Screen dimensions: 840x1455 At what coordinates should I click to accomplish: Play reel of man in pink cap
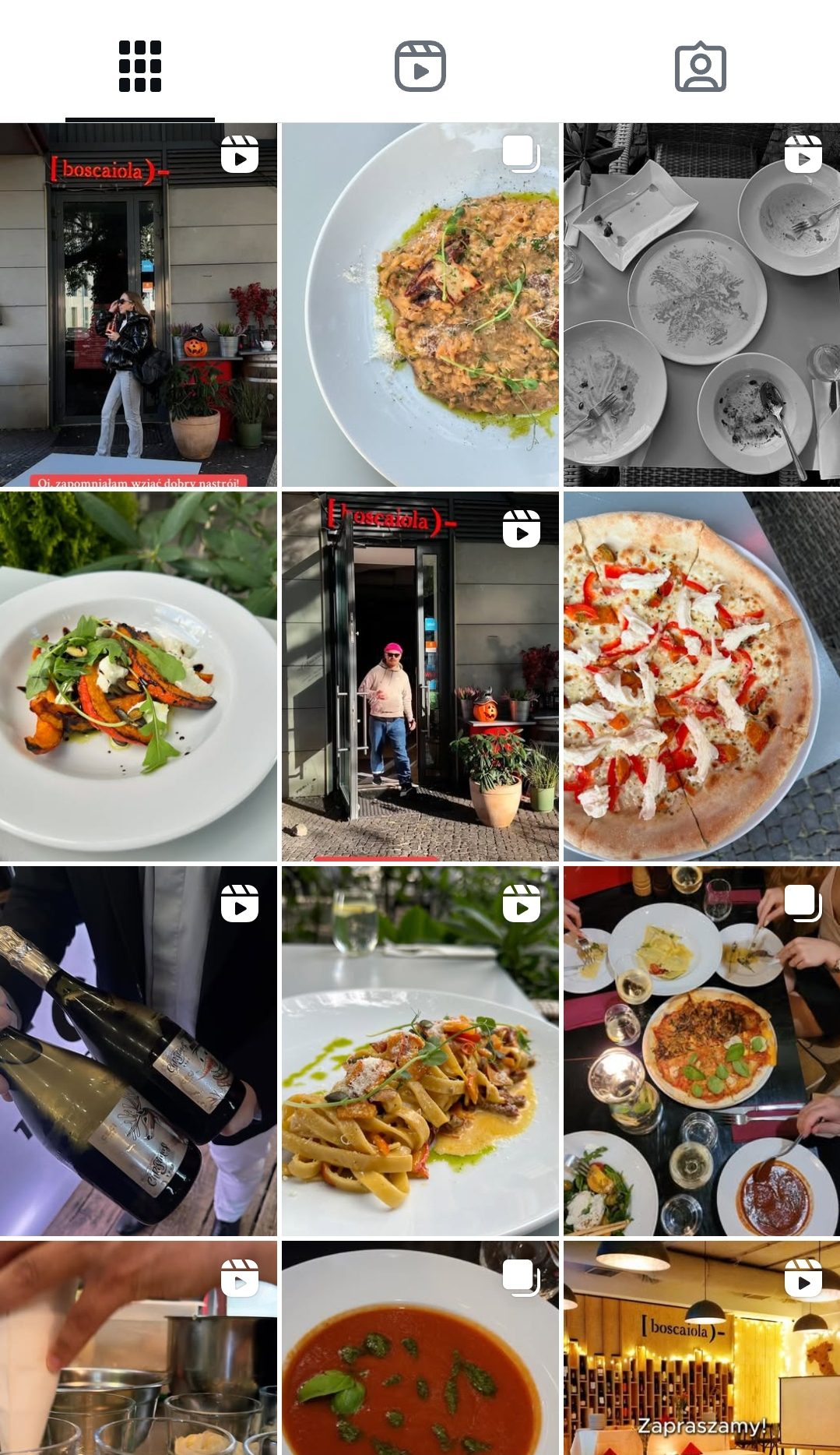click(x=420, y=676)
